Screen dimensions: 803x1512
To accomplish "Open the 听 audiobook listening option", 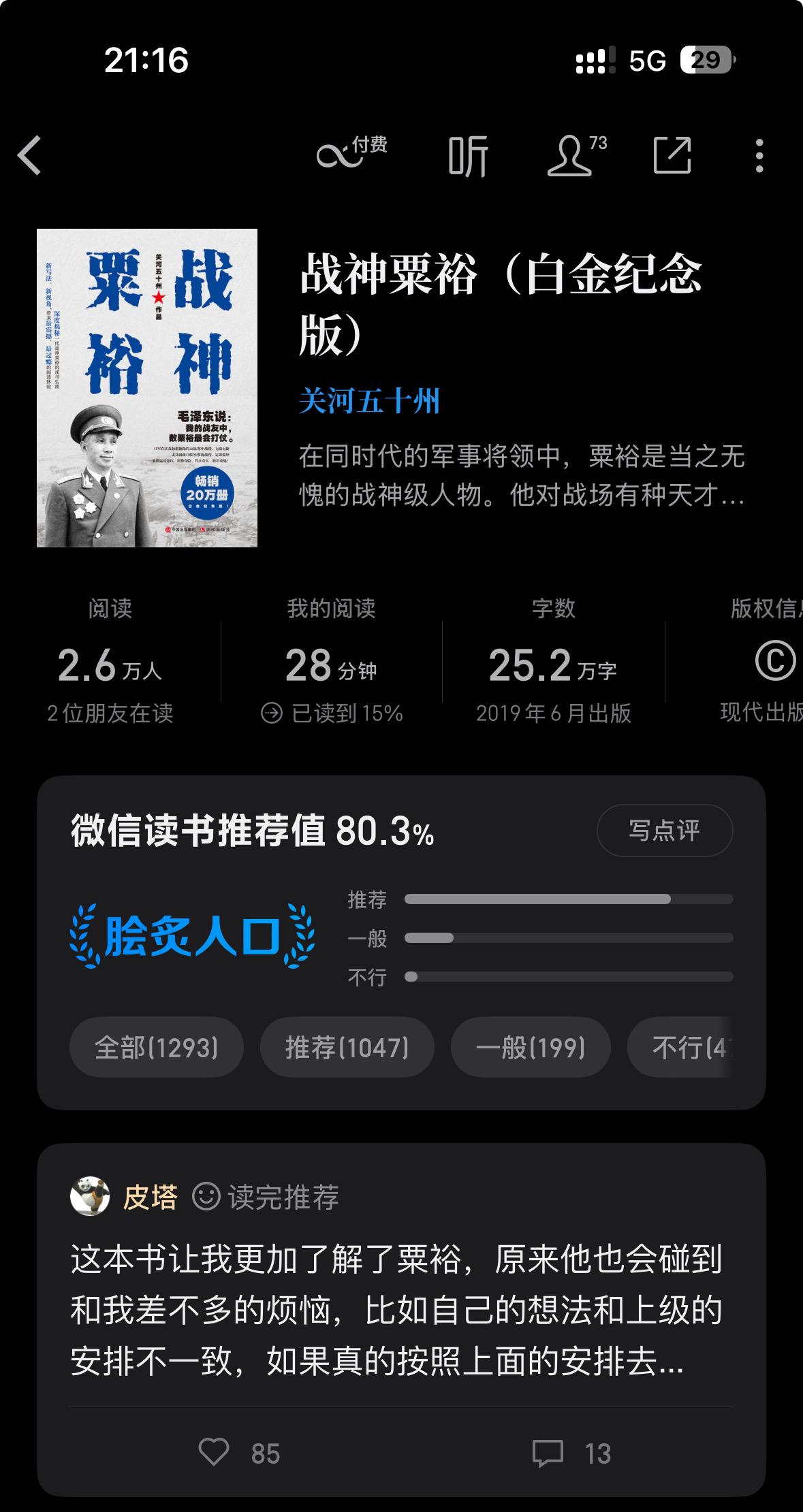I will pyautogui.click(x=469, y=156).
